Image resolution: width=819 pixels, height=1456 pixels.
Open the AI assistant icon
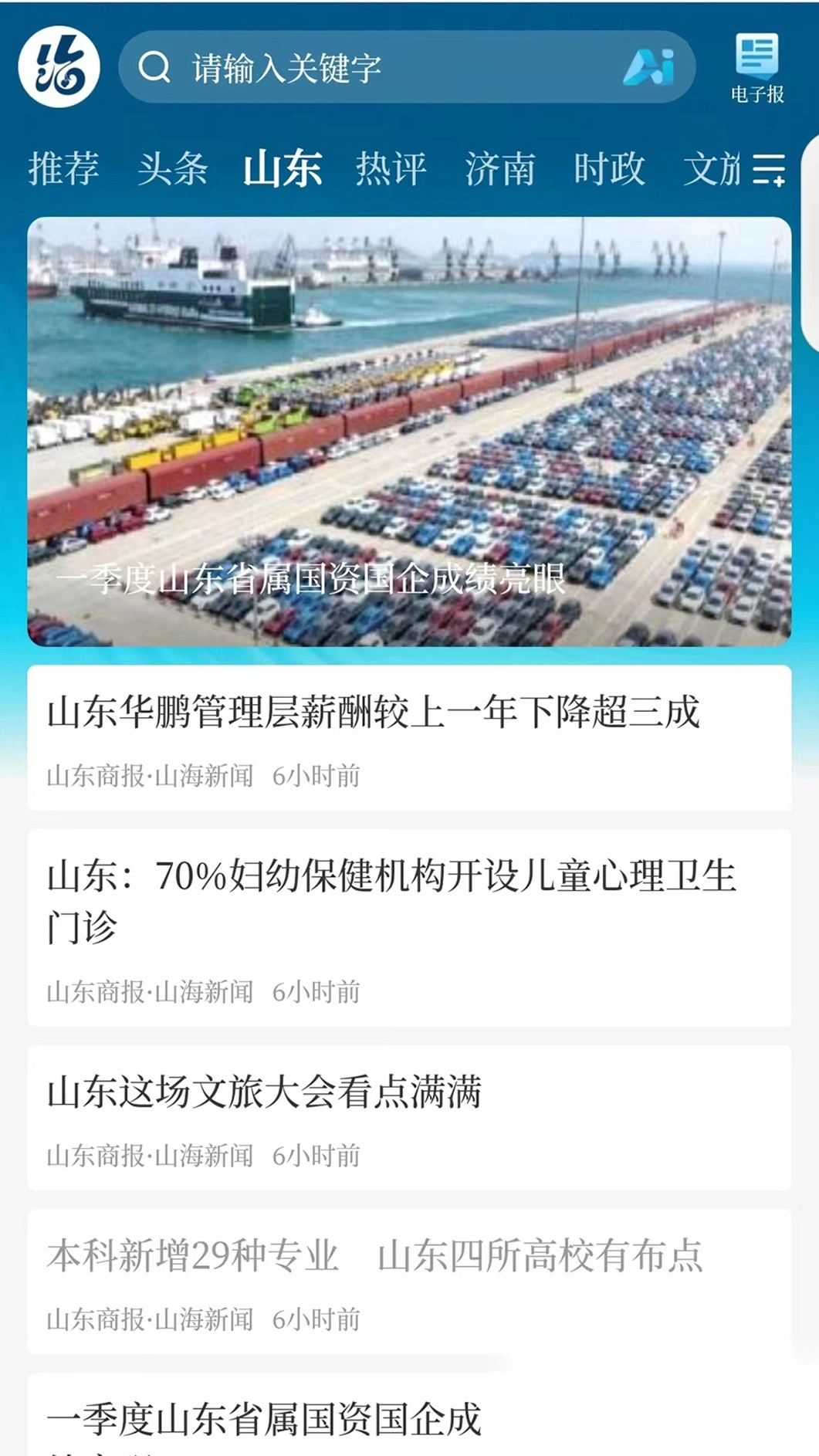(652, 68)
